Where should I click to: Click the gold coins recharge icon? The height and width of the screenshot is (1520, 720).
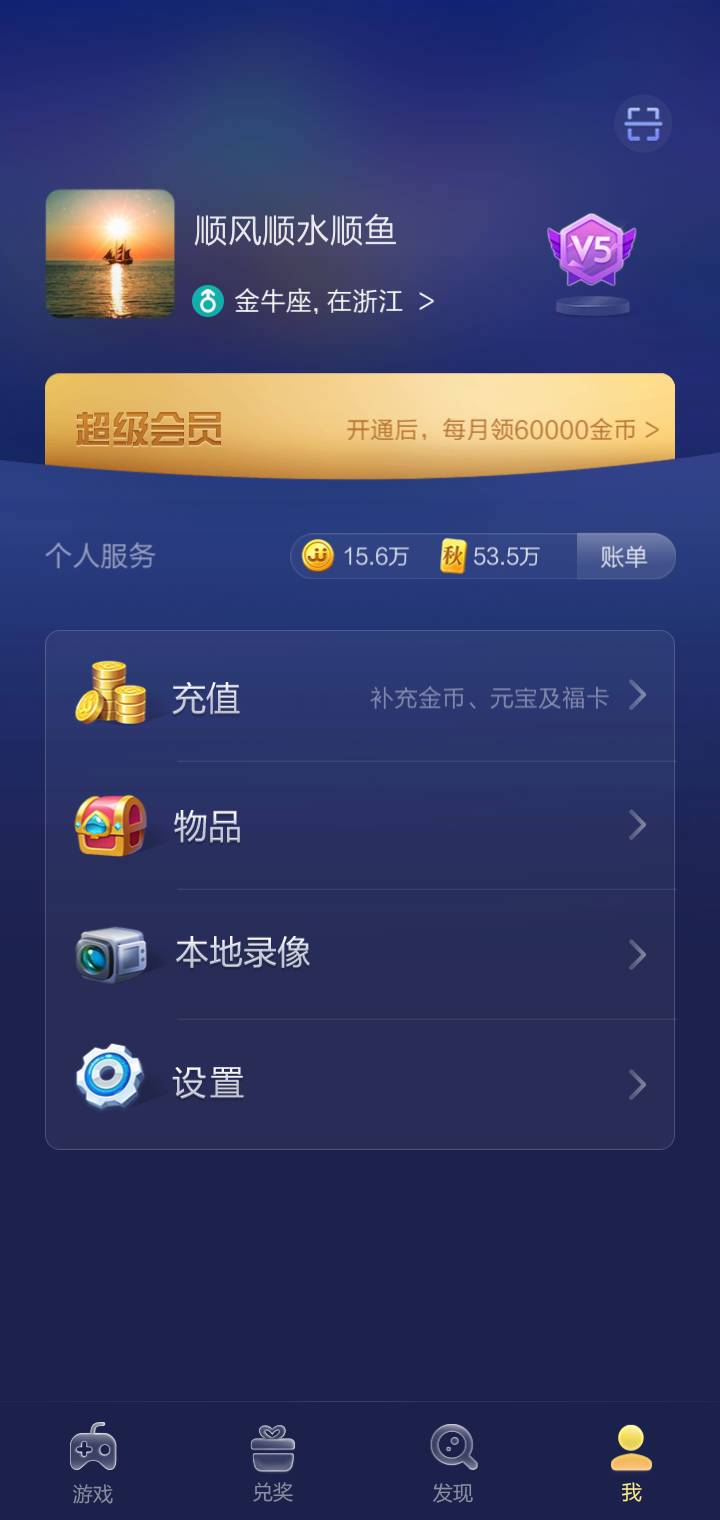tap(110, 694)
